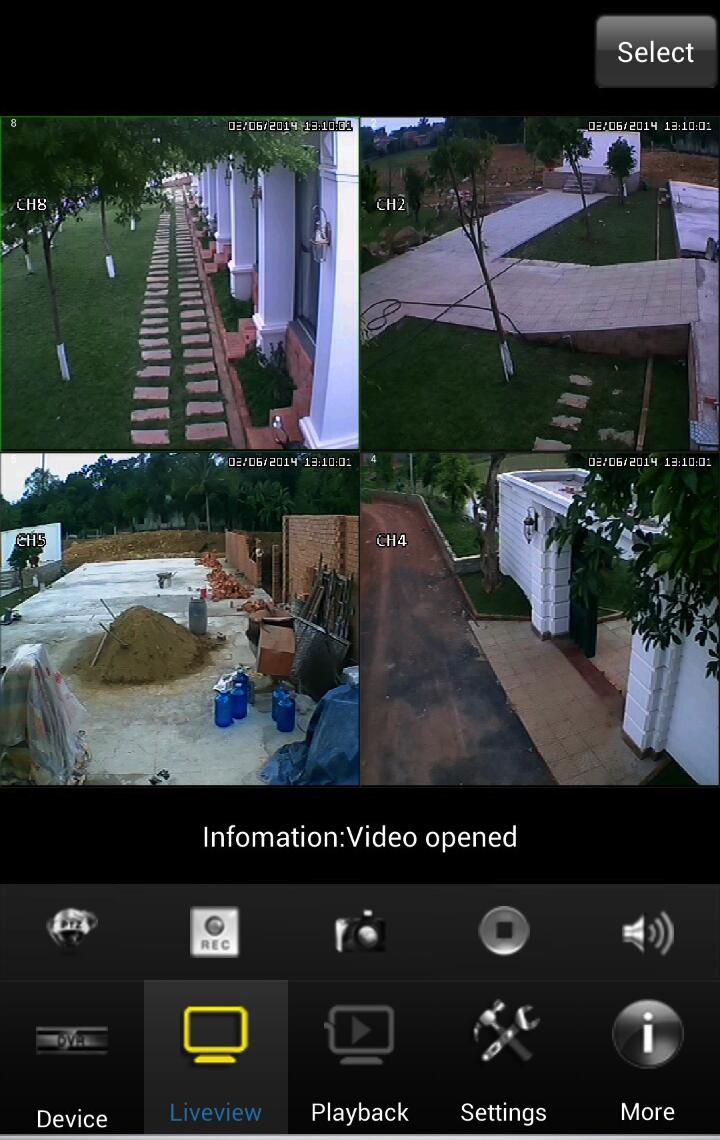Select the CH5 construction site feed
Viewport: 720px width, 1140px height.
click(180, 620)
